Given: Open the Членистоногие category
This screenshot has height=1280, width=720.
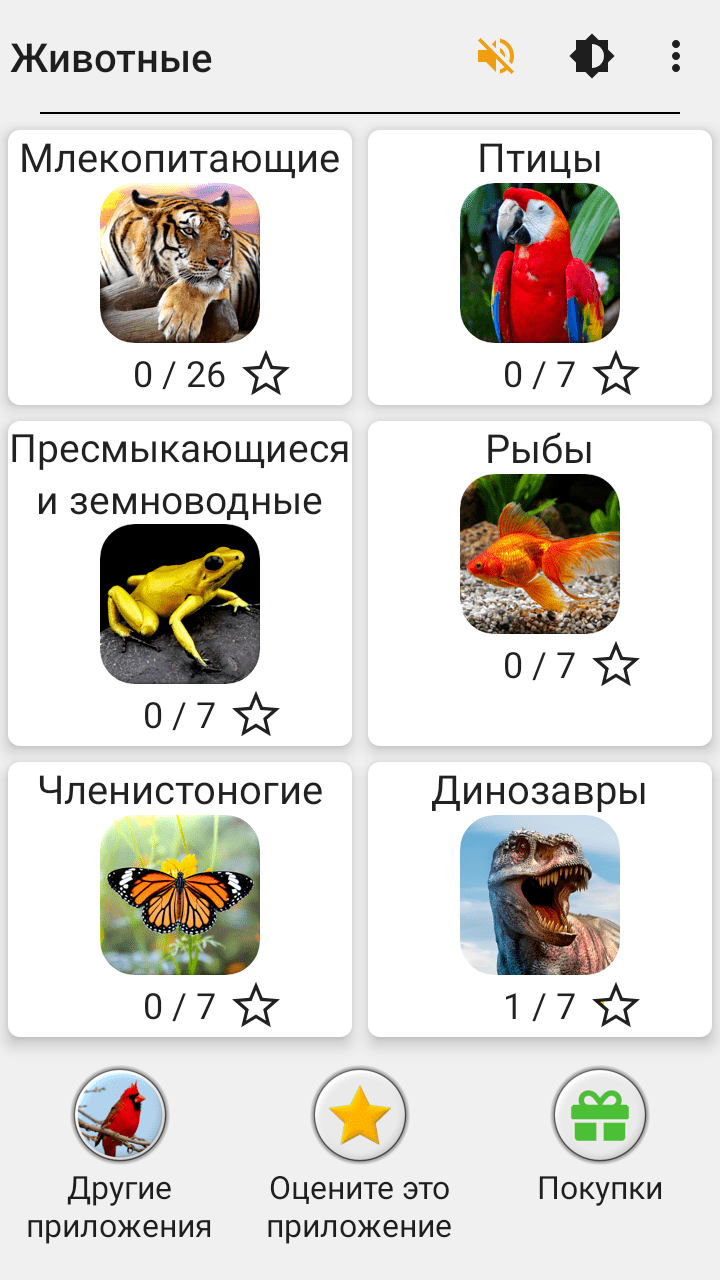Looking at the screenshot, I should 180,898.
